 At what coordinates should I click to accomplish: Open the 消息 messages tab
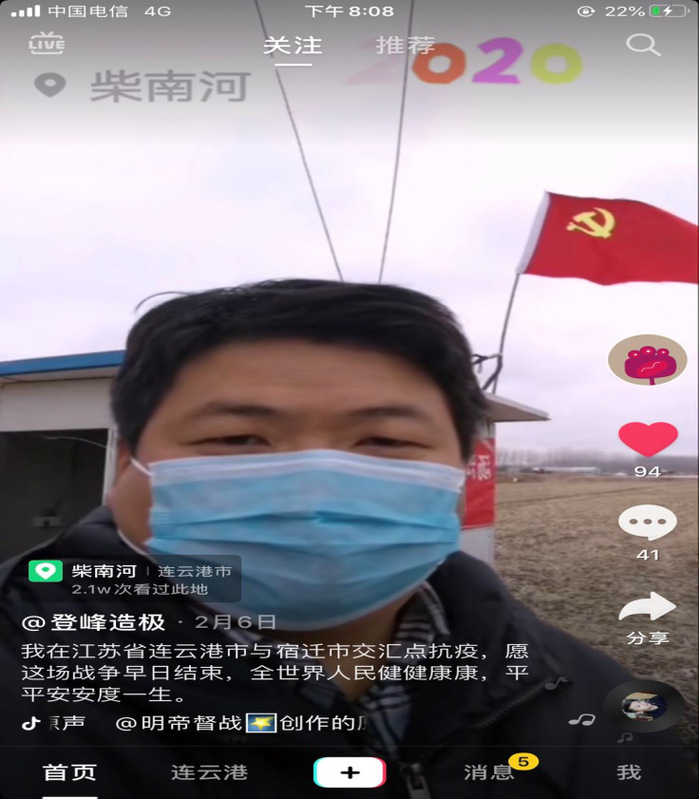pos(489,772)
